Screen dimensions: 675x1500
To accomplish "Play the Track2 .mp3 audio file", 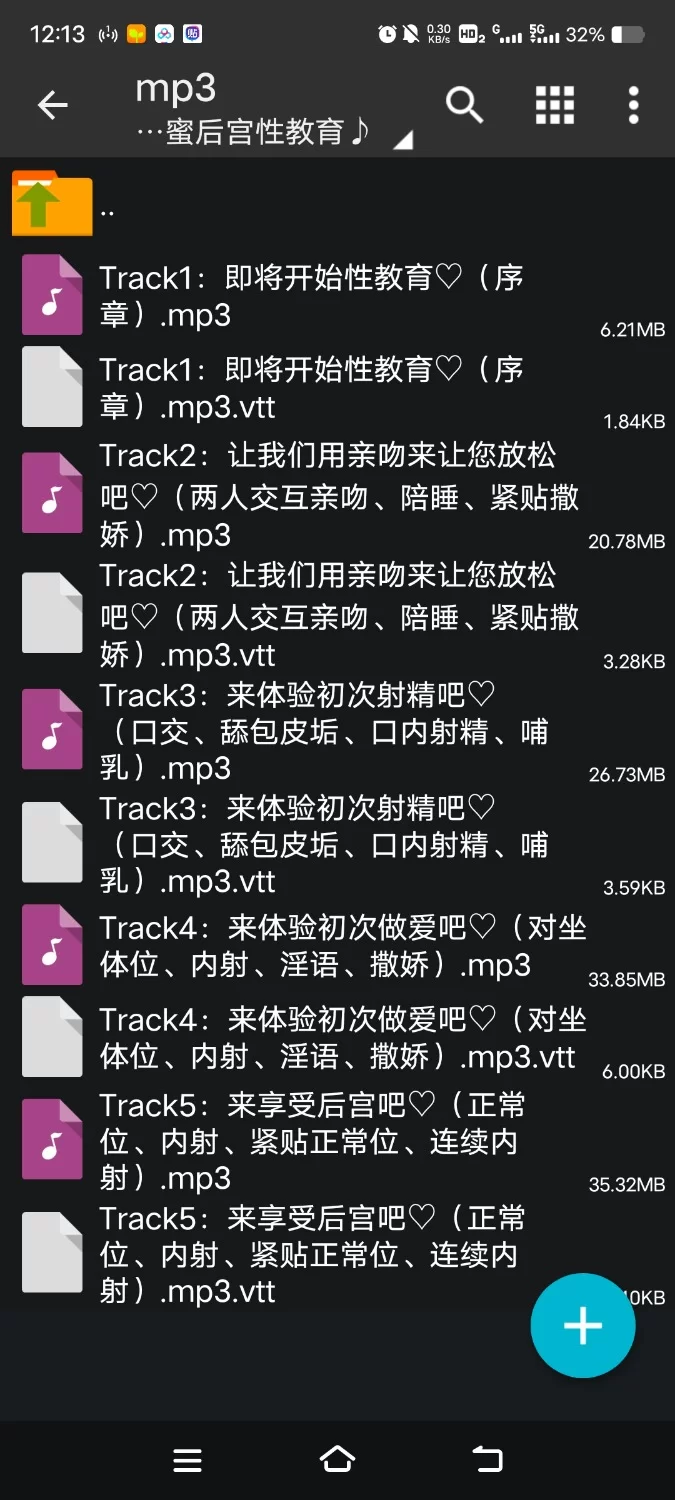I will (300, 496).
